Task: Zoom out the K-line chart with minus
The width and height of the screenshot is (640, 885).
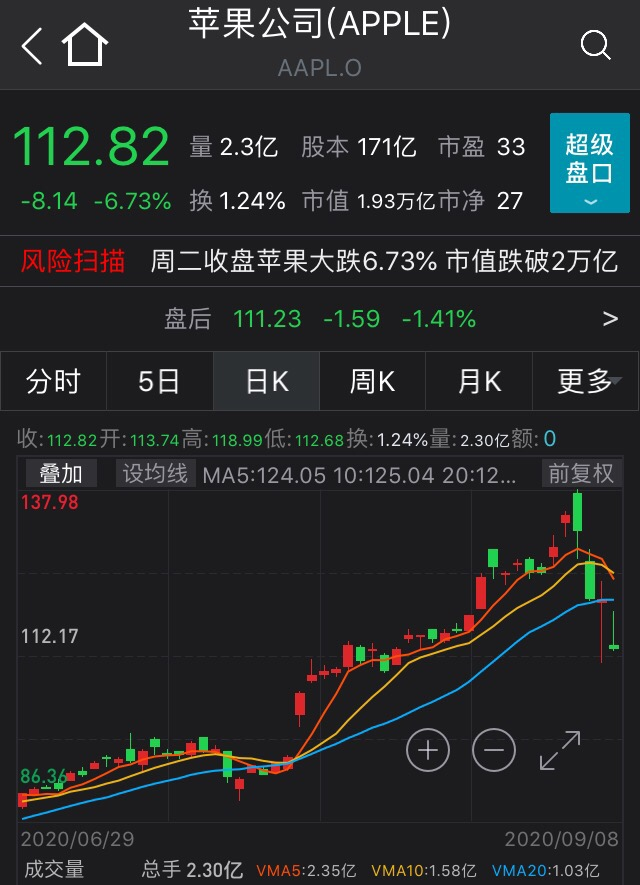Action: pos(494,750)
